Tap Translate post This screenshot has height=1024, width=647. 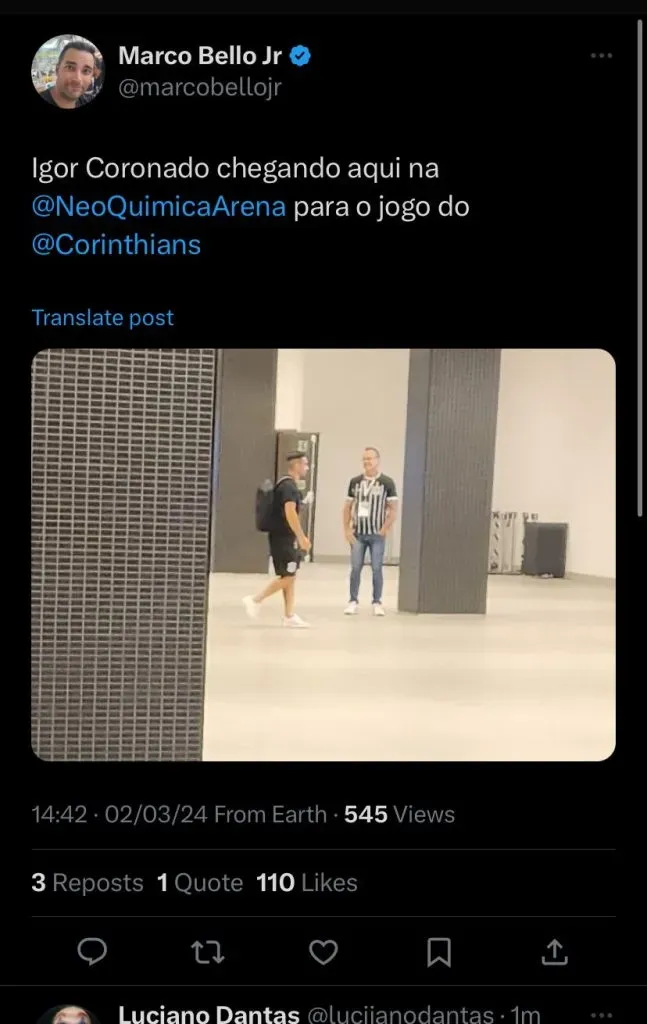click(x=103, y=318)
